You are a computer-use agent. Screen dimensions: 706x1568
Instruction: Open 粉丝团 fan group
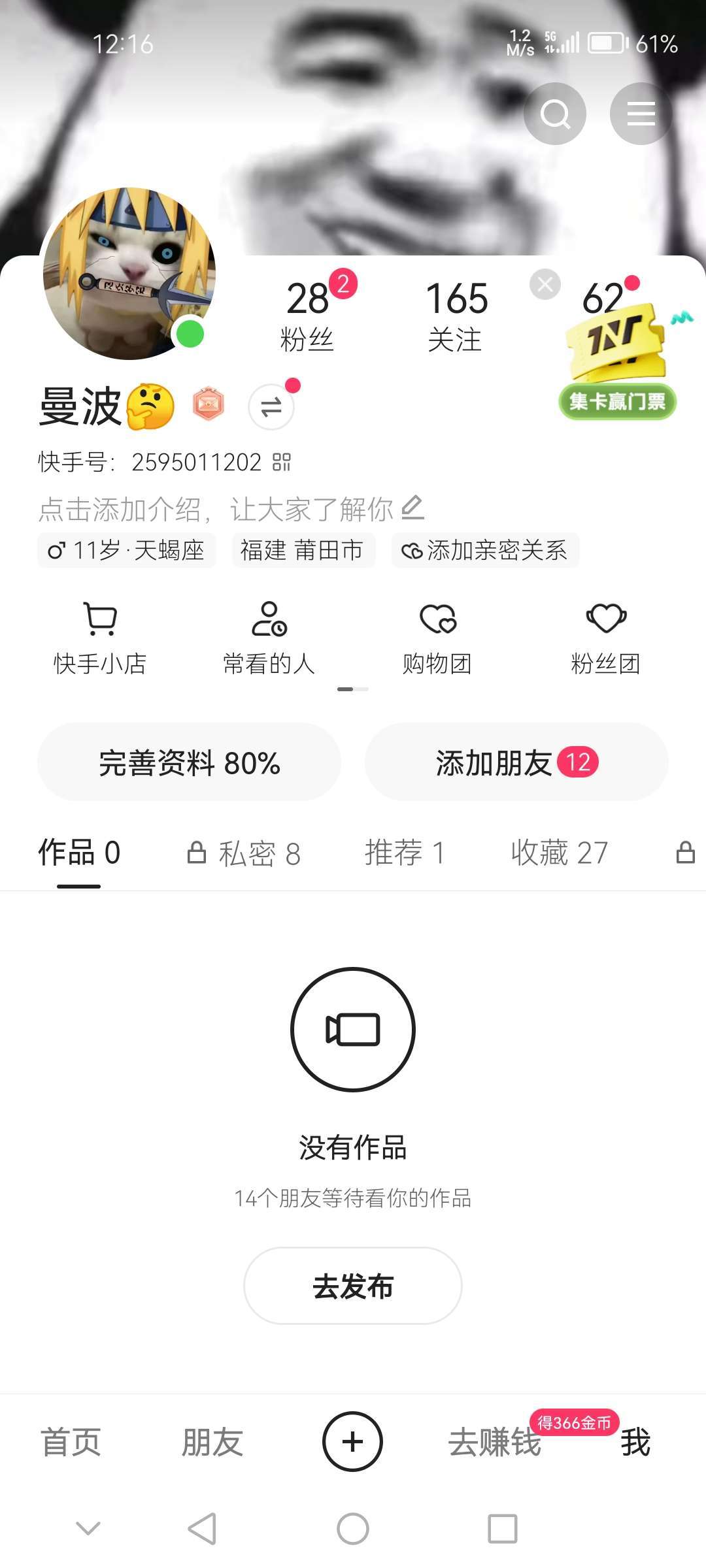click(x=605, y=637)
